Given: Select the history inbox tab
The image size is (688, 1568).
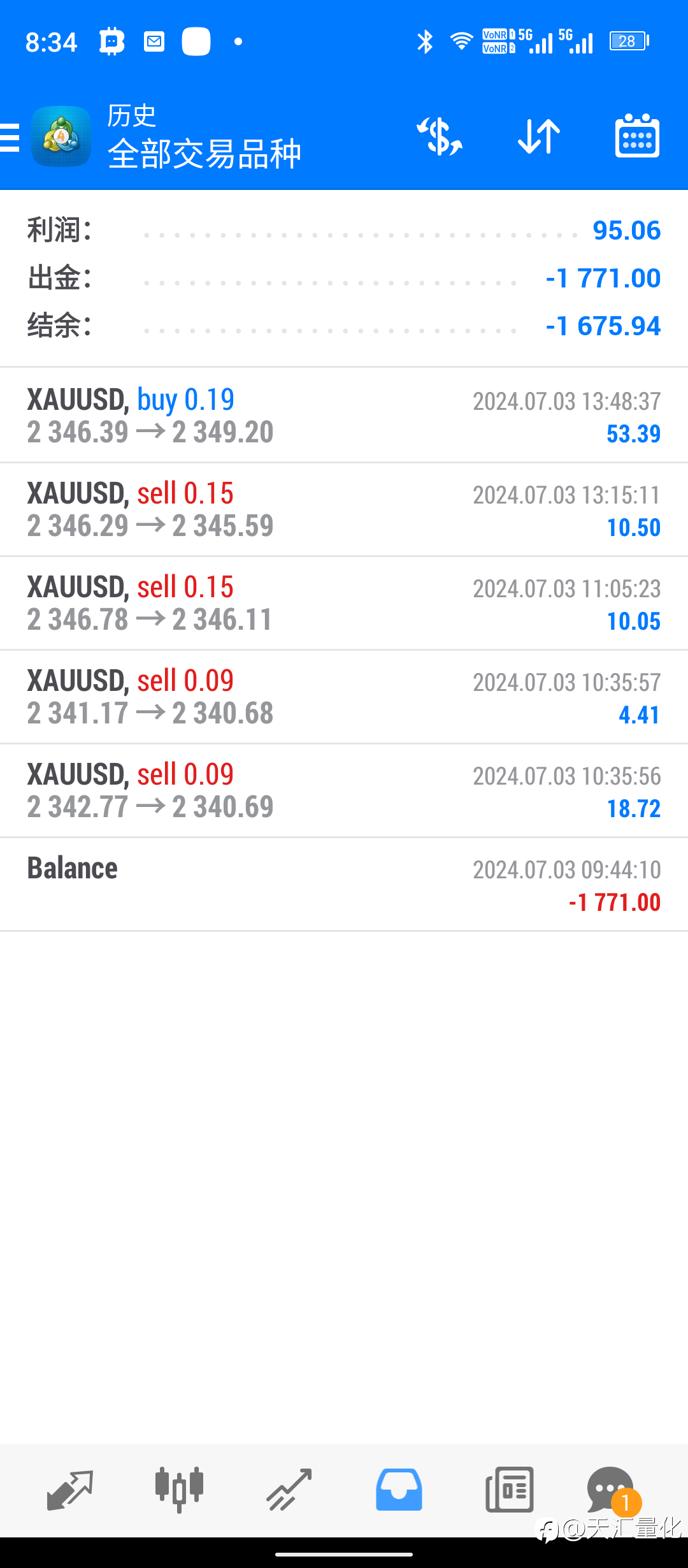Looking at the screenshot, I should point(399,1490).
